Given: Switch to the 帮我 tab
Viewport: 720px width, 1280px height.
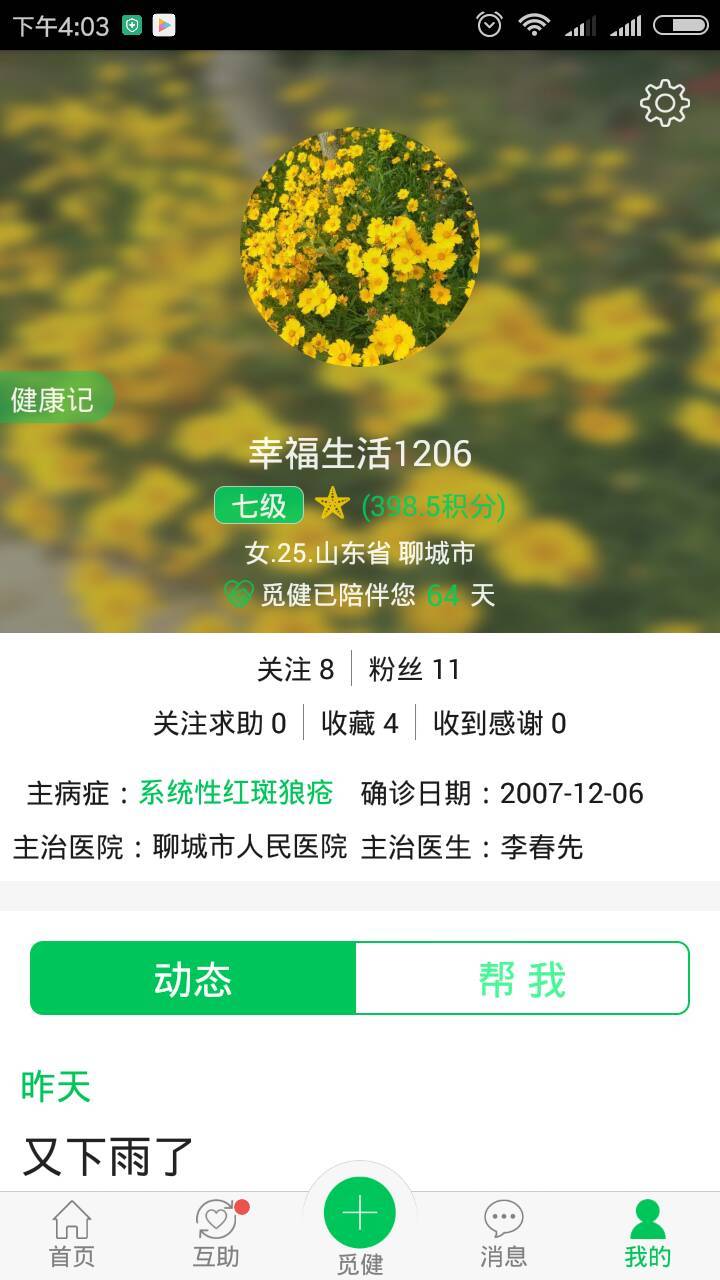Looking at the screenshot, I should (x=522, y=979).
